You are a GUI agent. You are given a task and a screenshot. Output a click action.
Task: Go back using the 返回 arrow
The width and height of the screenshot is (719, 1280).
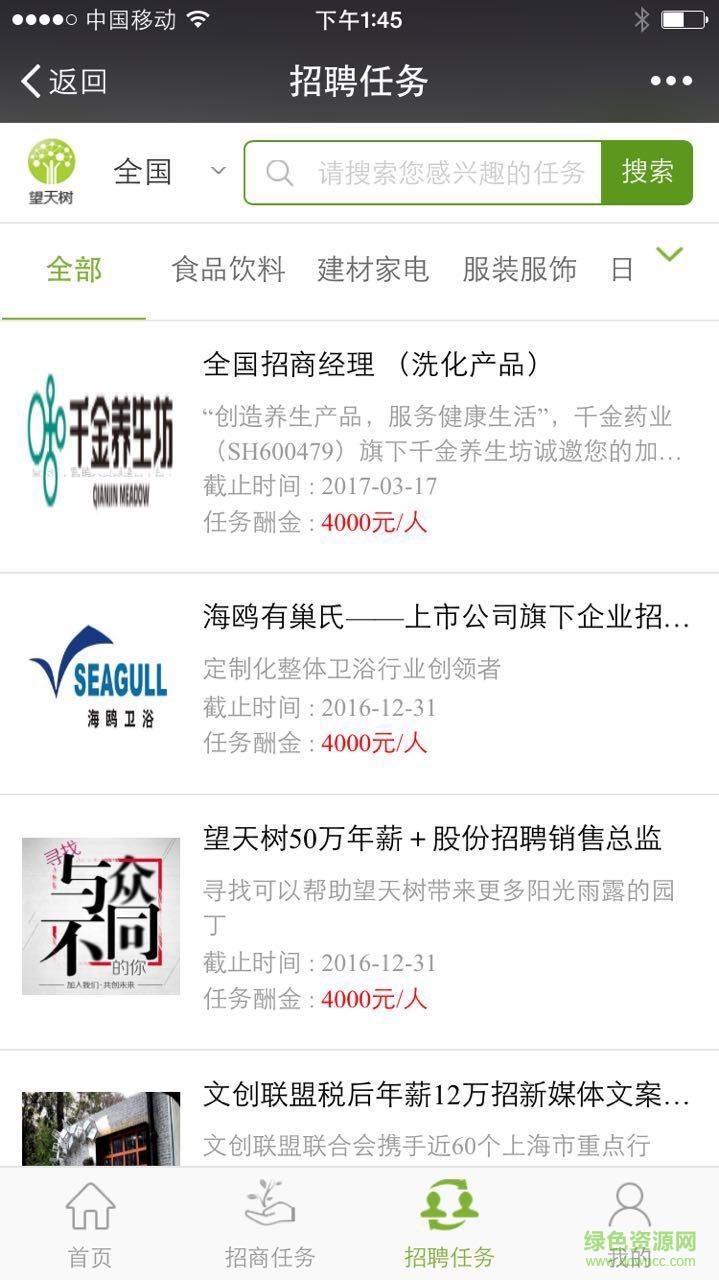point(64,81)
